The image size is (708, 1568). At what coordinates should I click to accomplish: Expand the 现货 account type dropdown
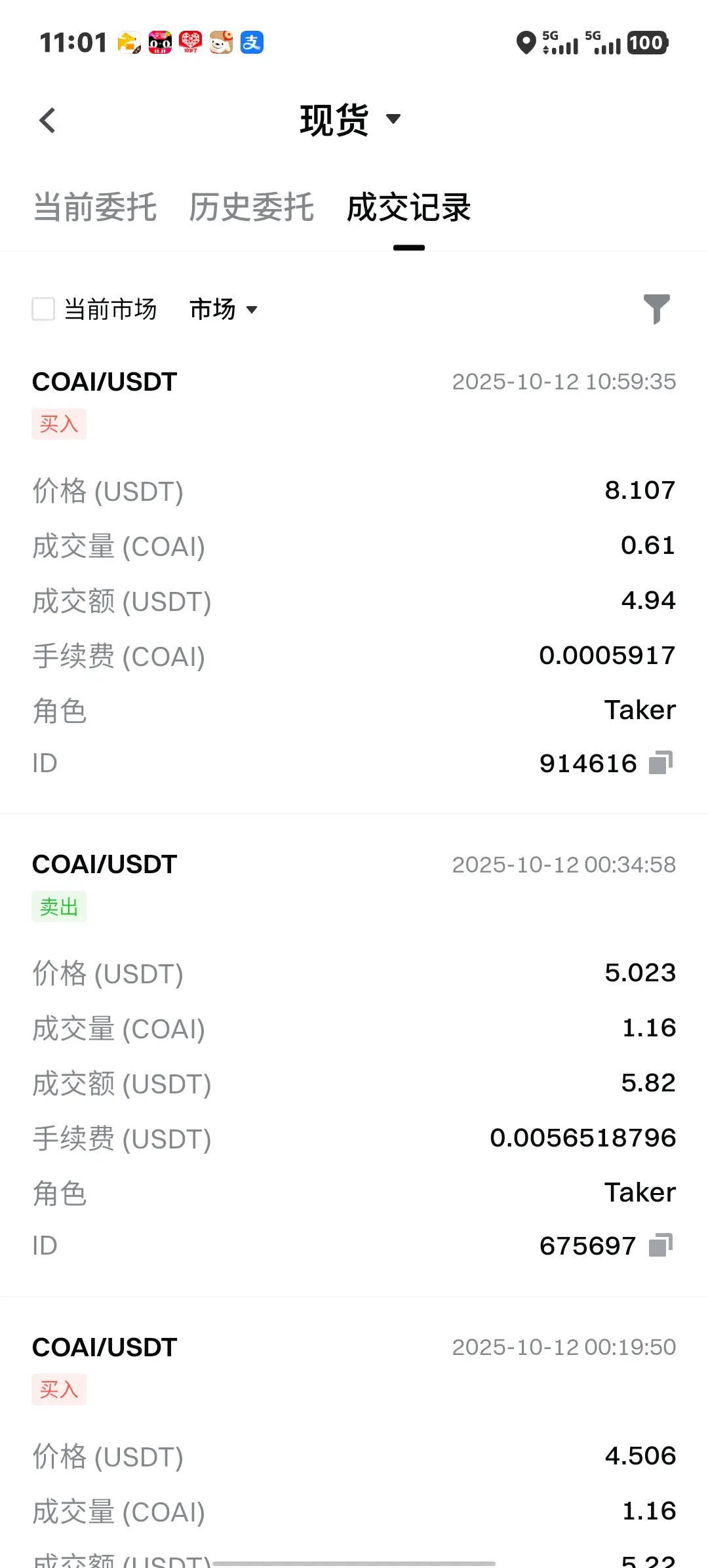[350, 120]
